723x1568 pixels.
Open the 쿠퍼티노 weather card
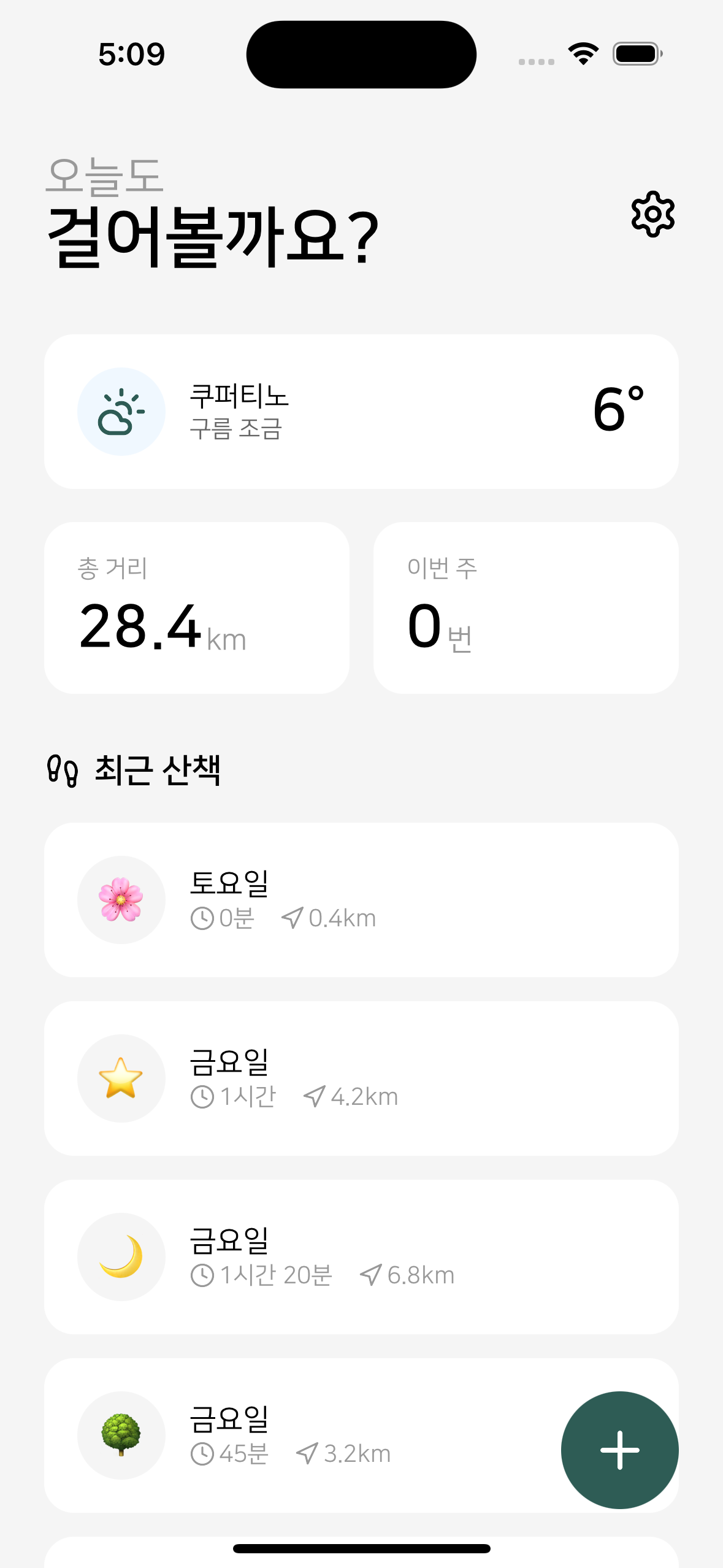click(362, 411)
